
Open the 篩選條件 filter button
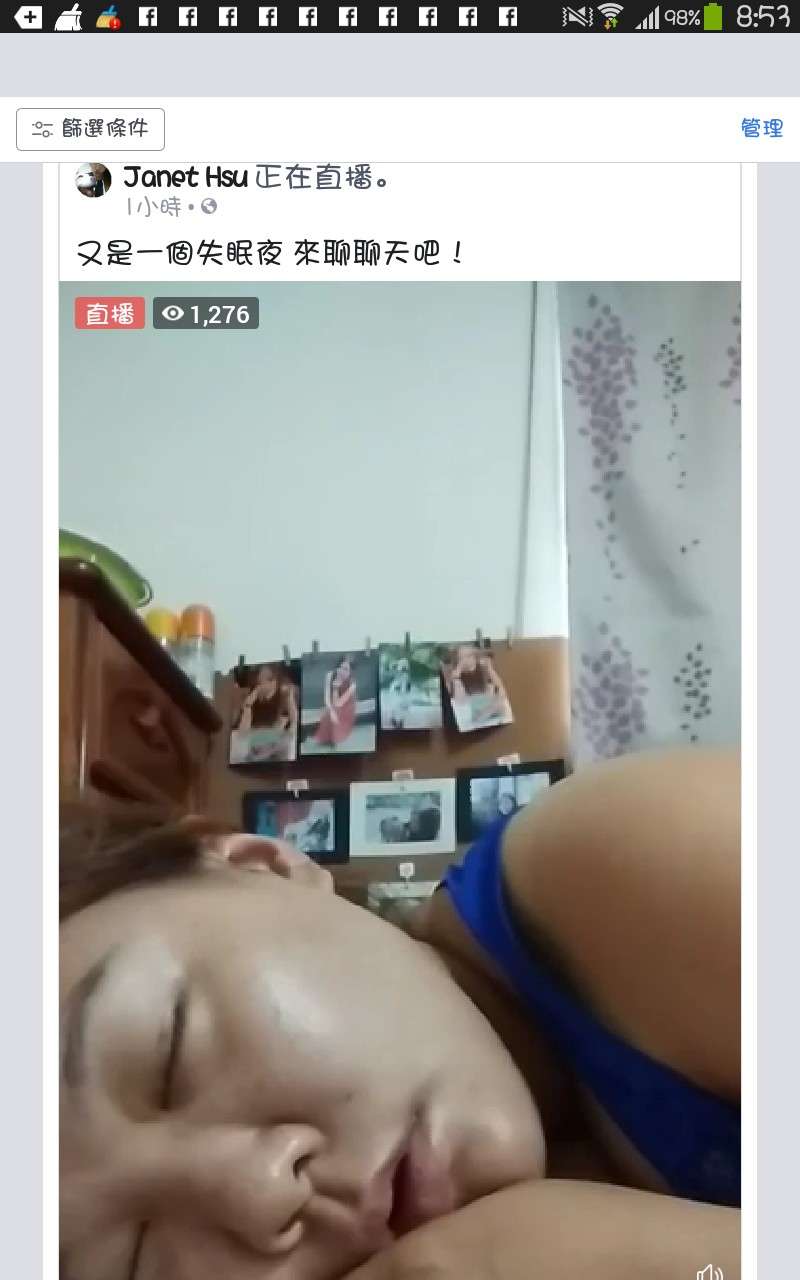[x=90, y=129]
